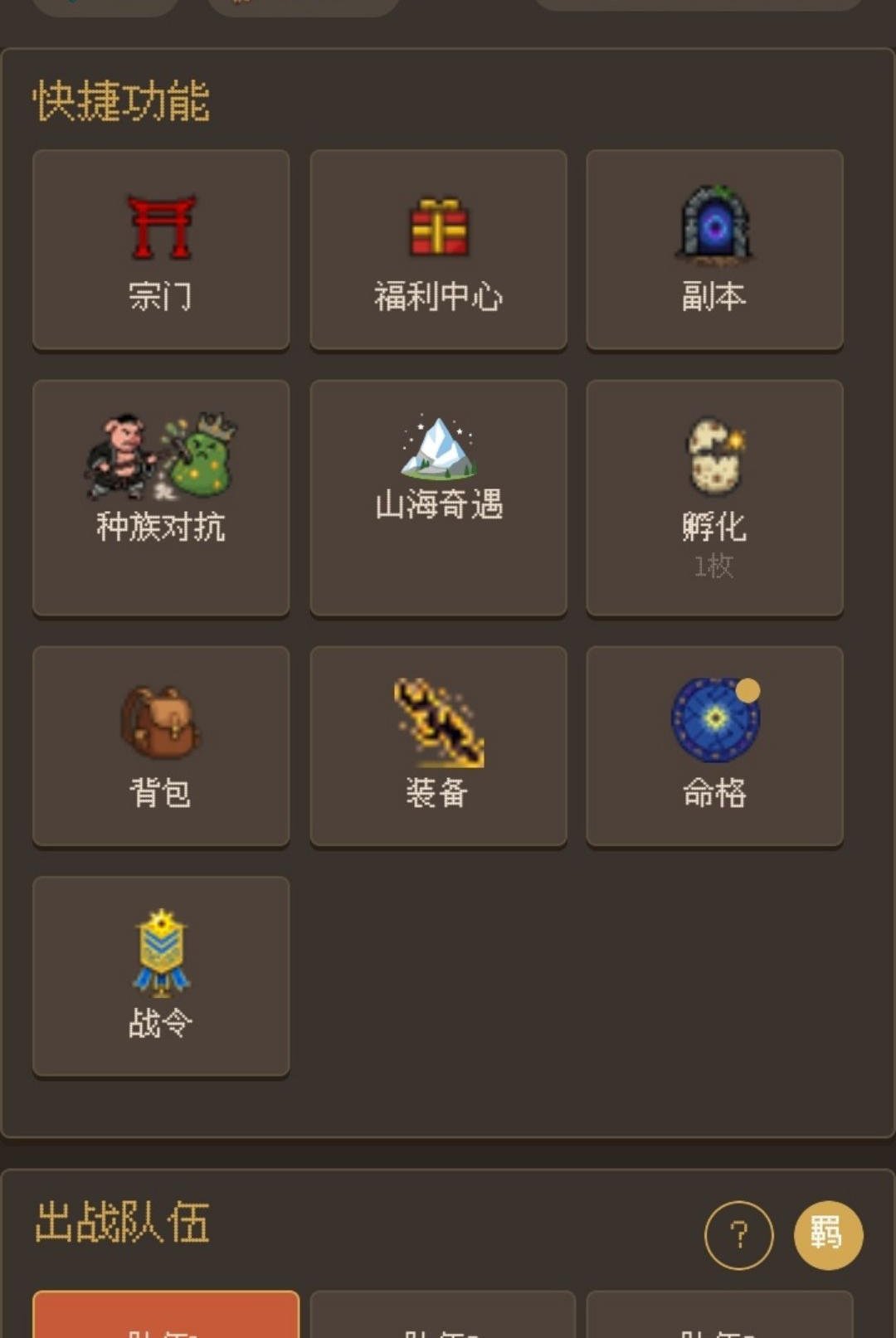Viewport: 896px width, 1338px height.
Task: Open the 战令 battle pass
Action: click(161, 976)
